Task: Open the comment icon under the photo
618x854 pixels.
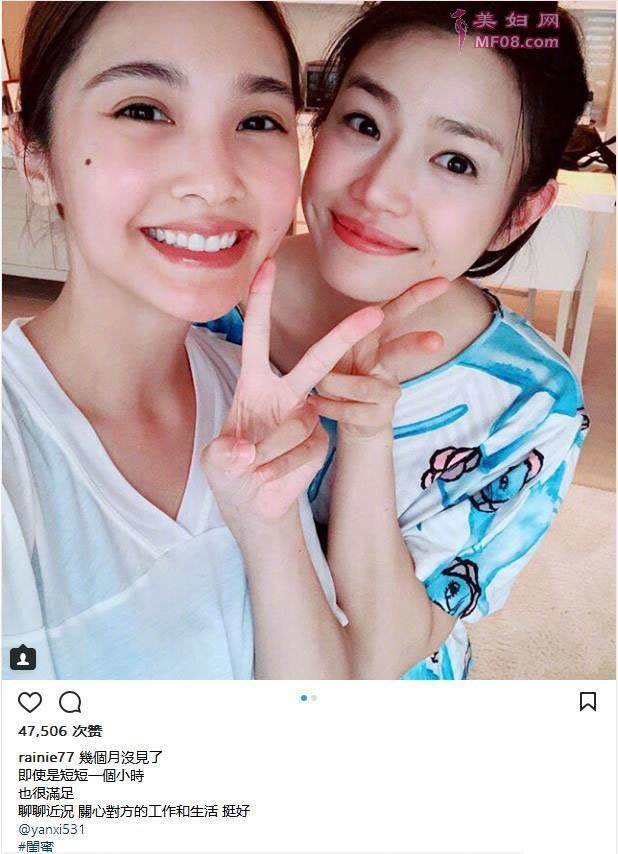Action: click(70, 702)
